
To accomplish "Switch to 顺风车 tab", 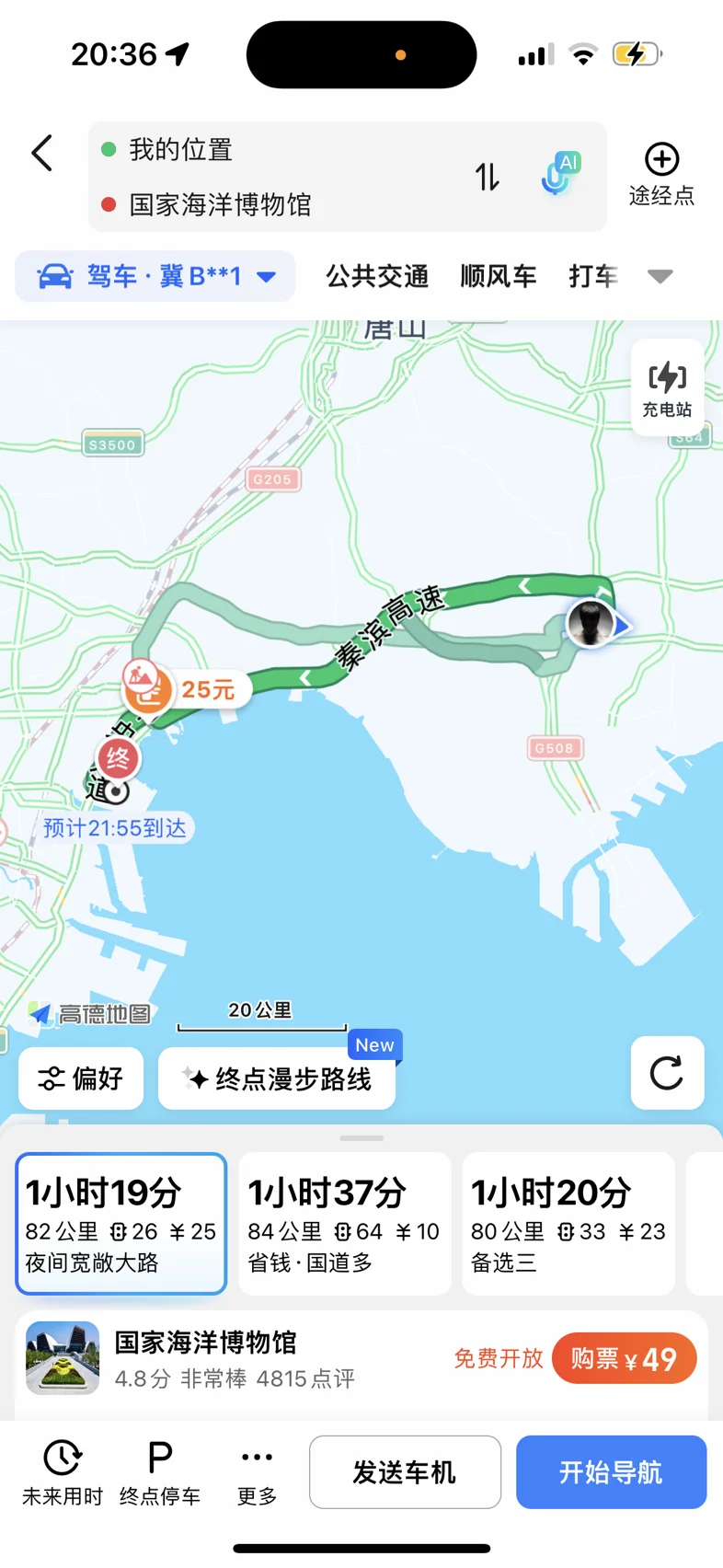I will 499,276.
